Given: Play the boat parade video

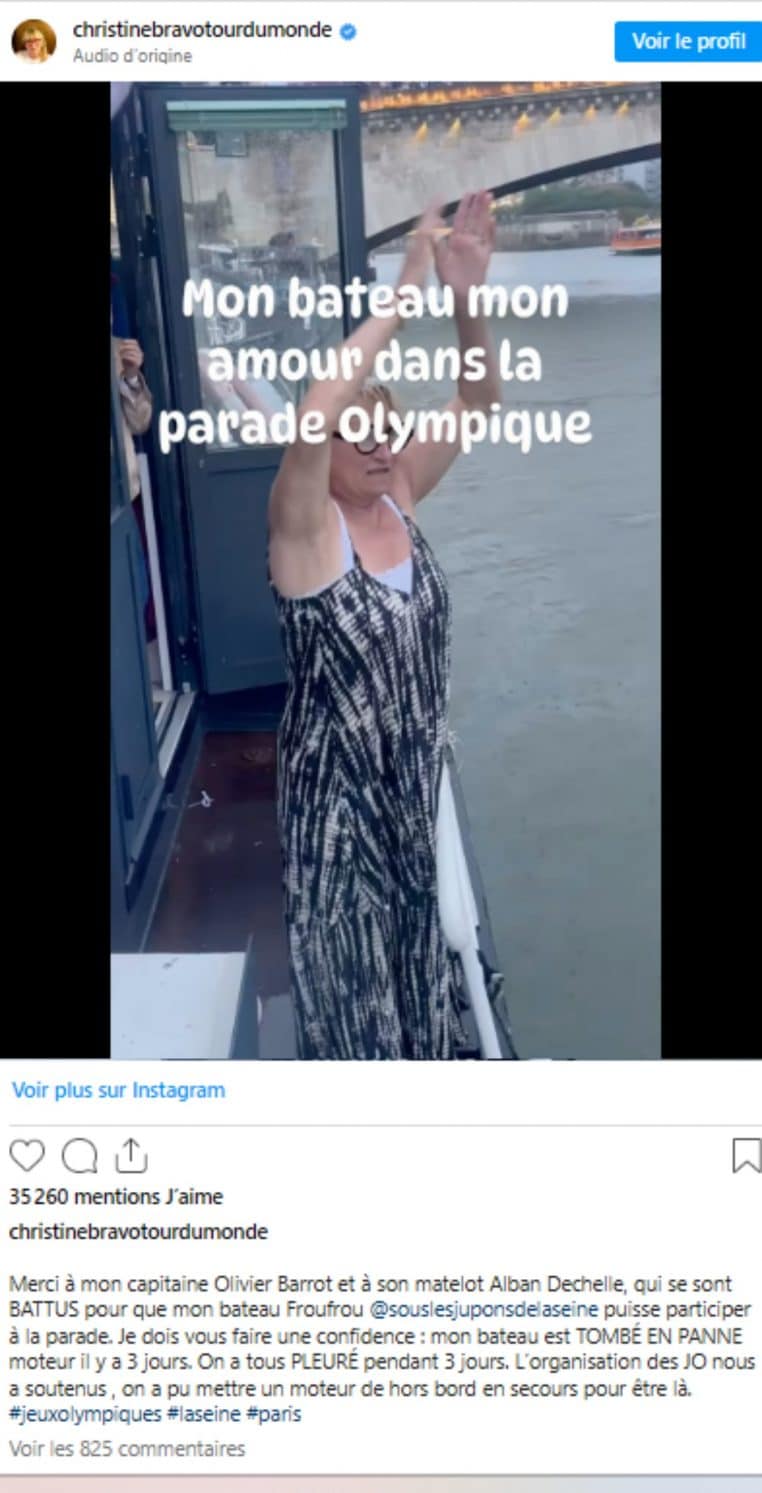Looking at the screenshot, I should [385, 570].
